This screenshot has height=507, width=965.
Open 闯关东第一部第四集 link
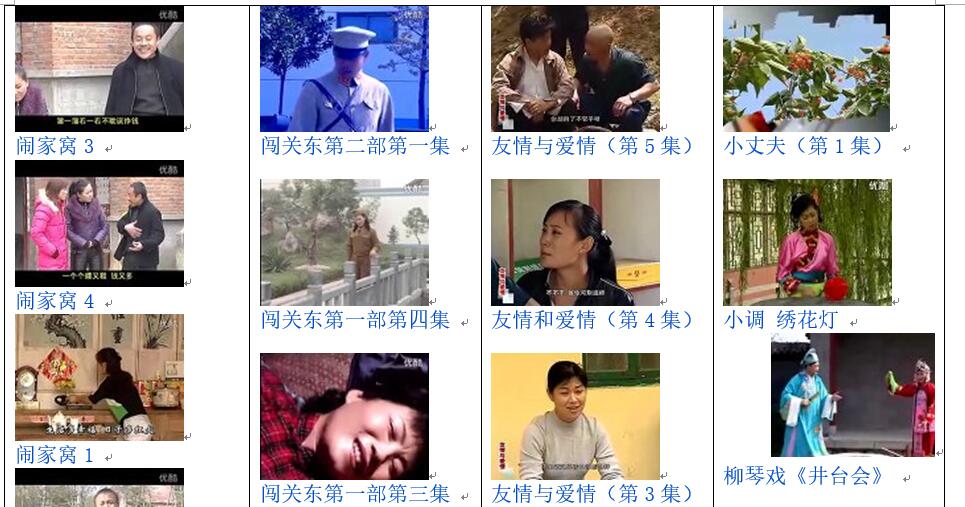tap(355, 320)
